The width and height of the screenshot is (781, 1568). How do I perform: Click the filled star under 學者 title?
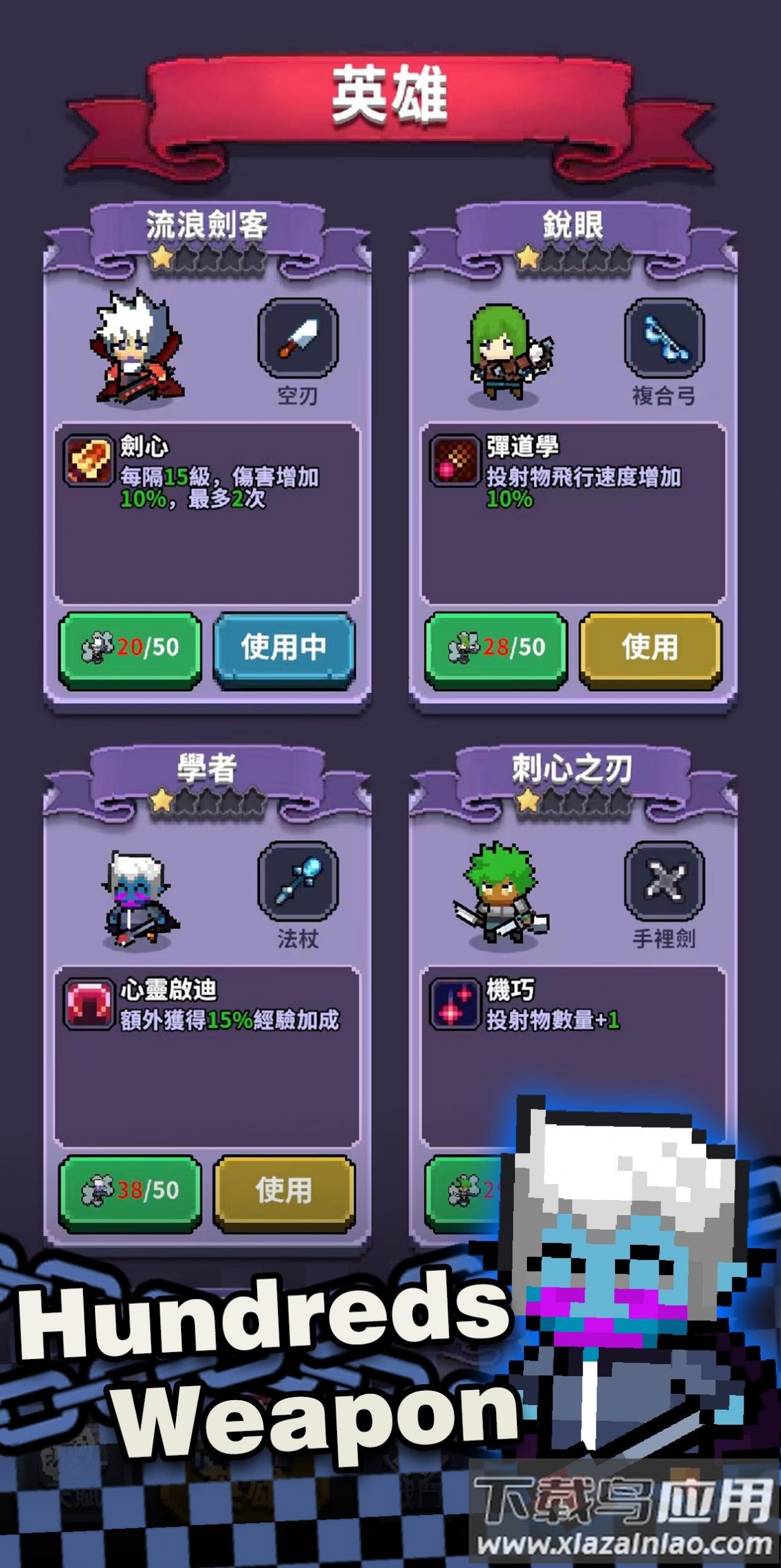coord(160,800)
